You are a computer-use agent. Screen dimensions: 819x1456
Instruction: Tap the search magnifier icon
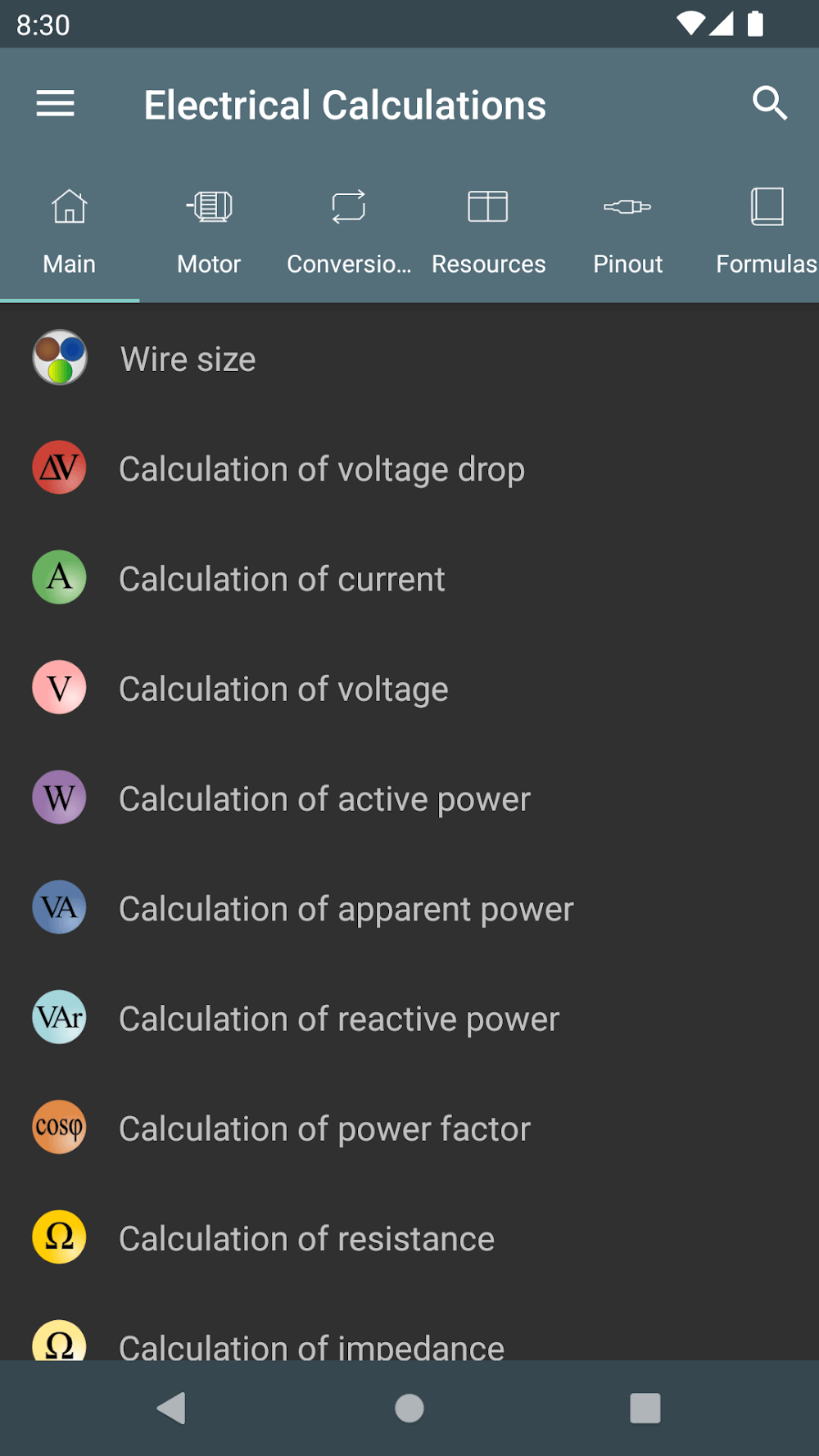tap(769, 104)
